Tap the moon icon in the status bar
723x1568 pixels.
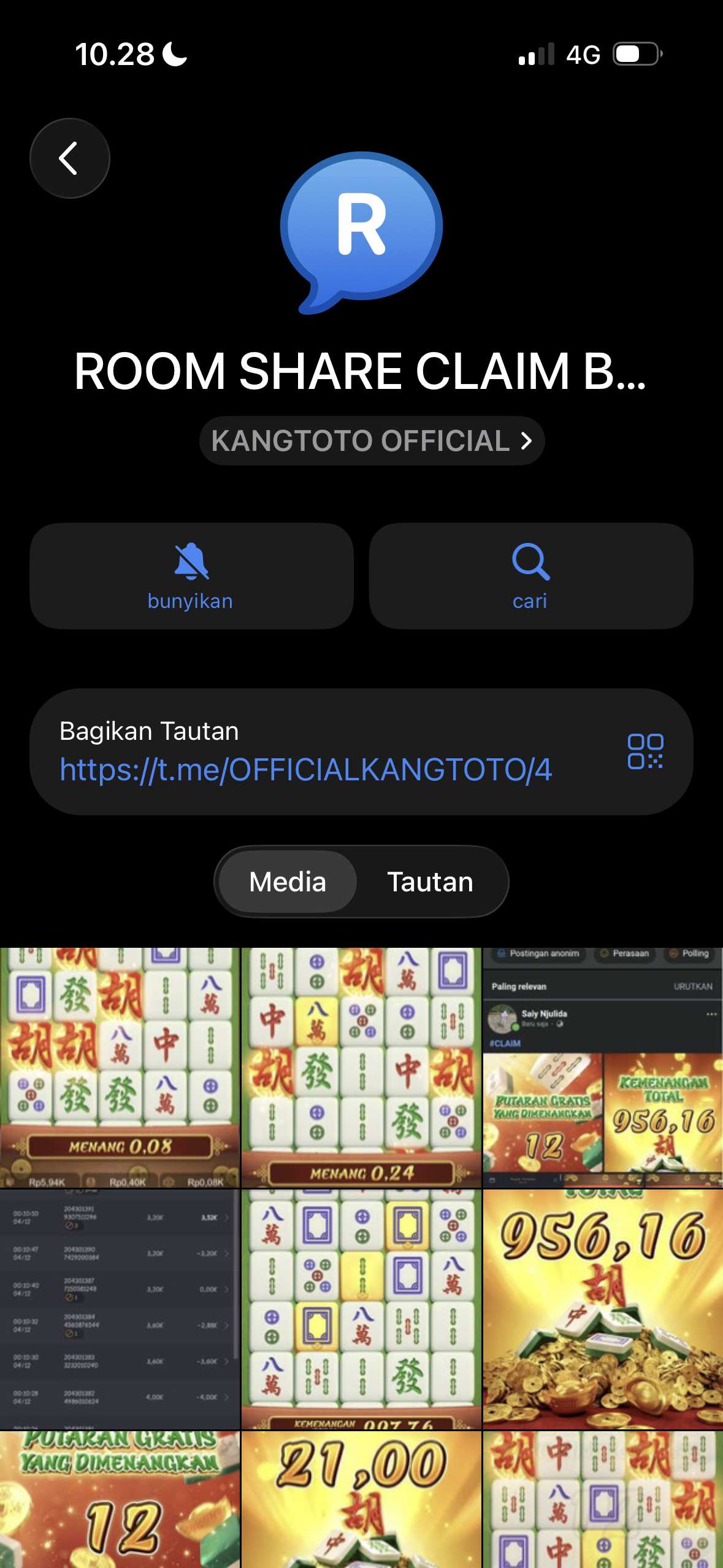click(174, 54)
